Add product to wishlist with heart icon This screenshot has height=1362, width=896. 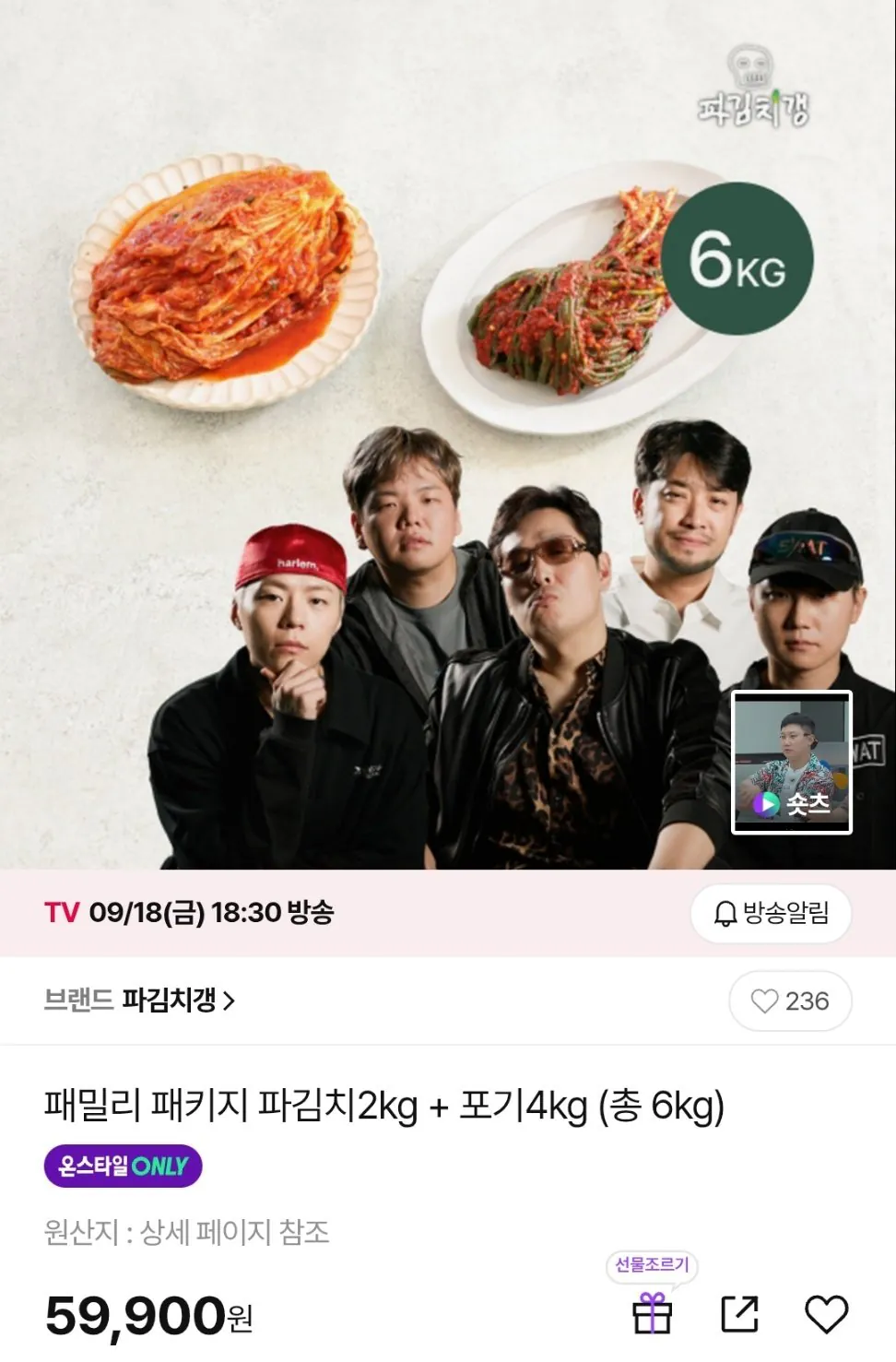coord(826,1314)
